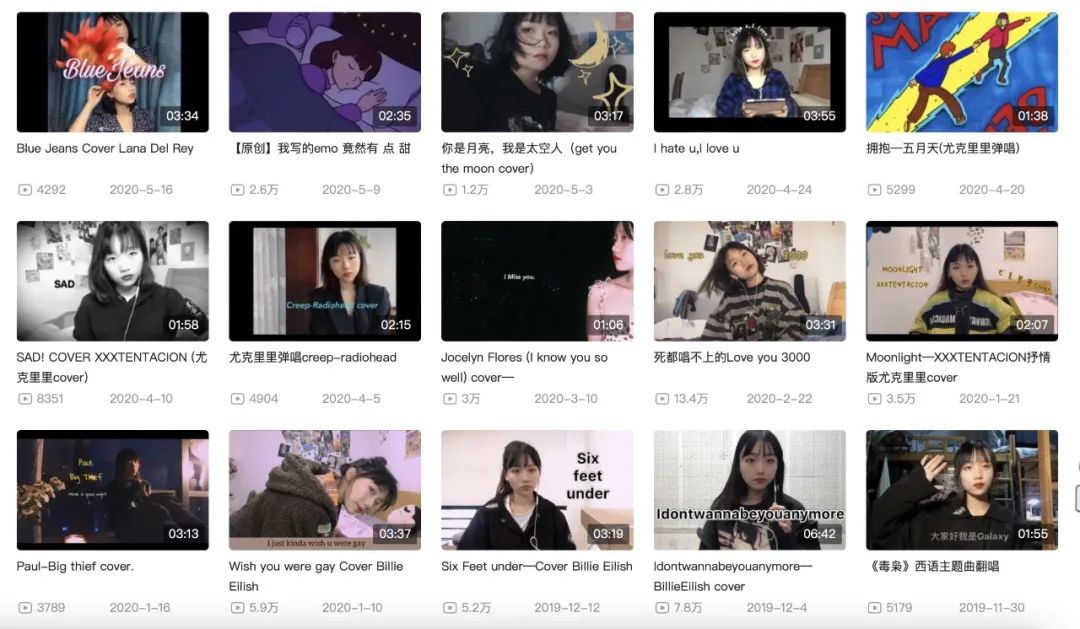Play SAD! COVER XXXTENTACION video
1080x629 pixels.
(112, 281)
